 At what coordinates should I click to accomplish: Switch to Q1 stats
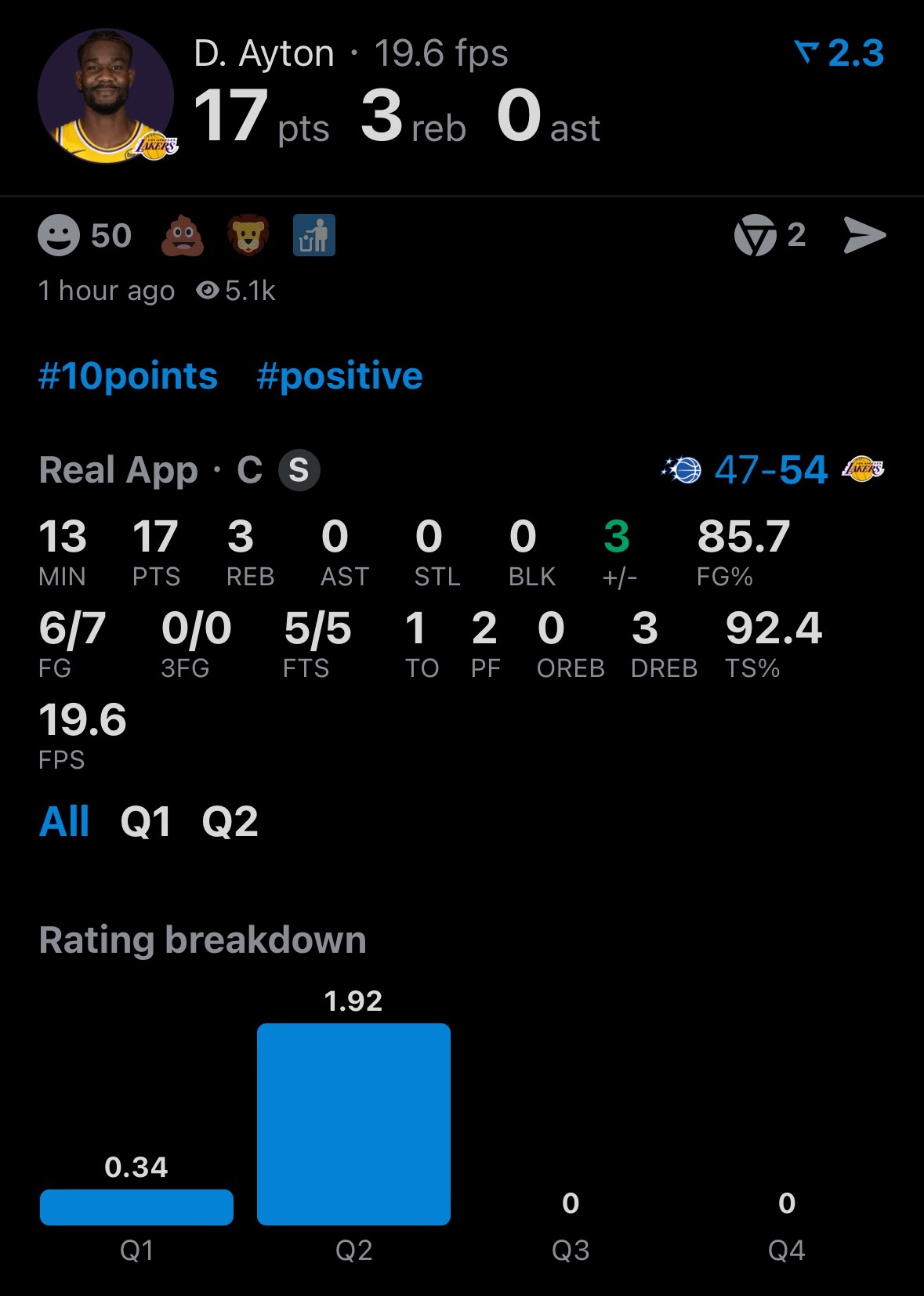pos(146,822)
